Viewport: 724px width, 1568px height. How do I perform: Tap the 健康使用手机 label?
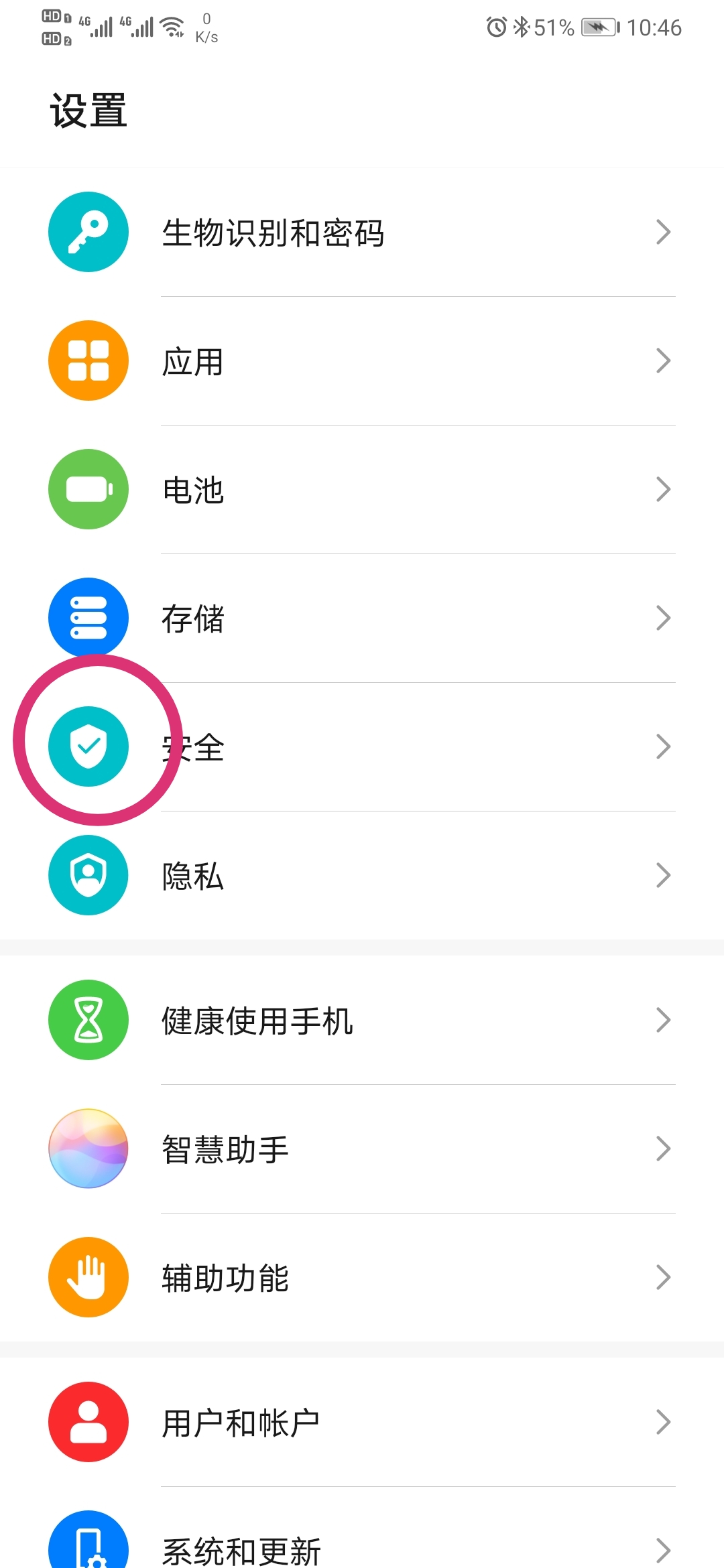click(x=257, y=1021)
